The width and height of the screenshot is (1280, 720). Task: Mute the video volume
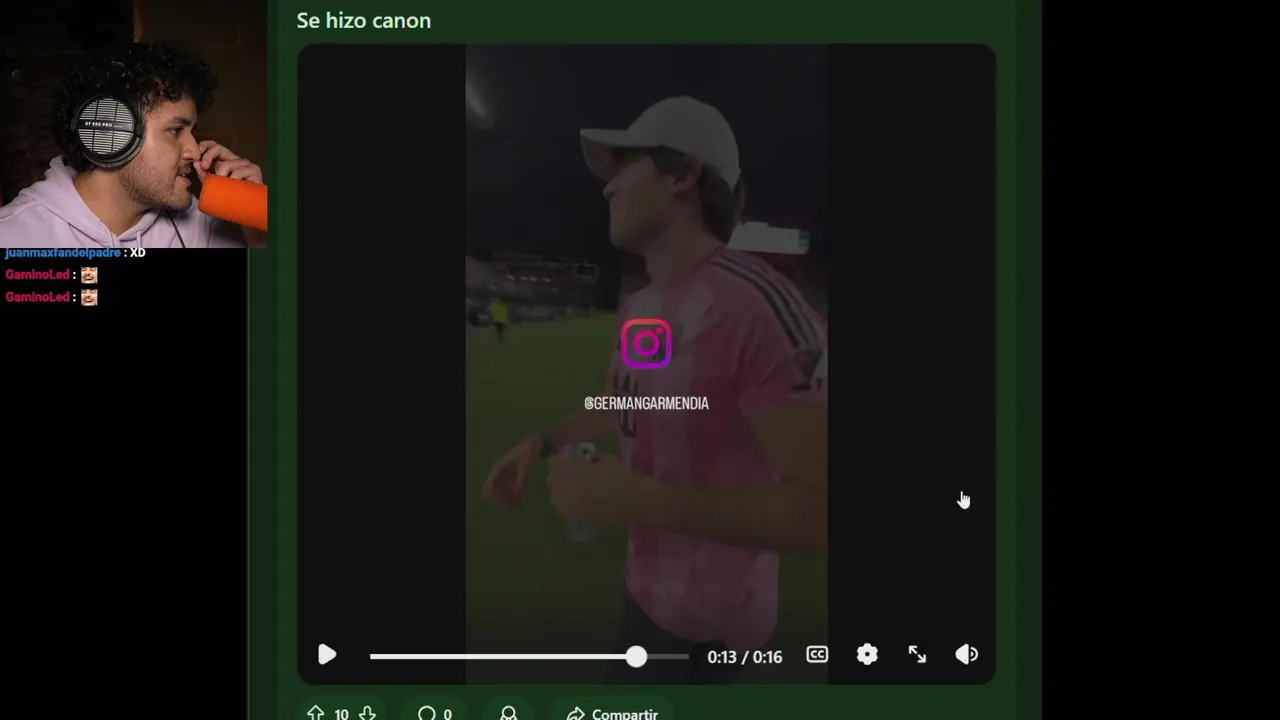pyautogui.click(x=967, y=655)
